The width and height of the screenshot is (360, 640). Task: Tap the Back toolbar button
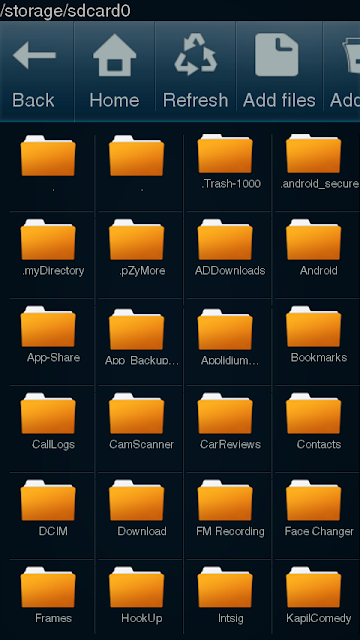tap(34, 71)
